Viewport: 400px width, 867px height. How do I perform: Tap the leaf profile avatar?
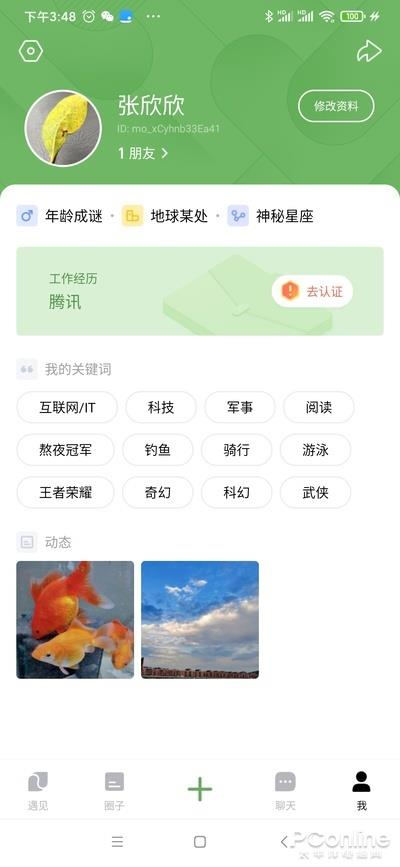point(63,128)
